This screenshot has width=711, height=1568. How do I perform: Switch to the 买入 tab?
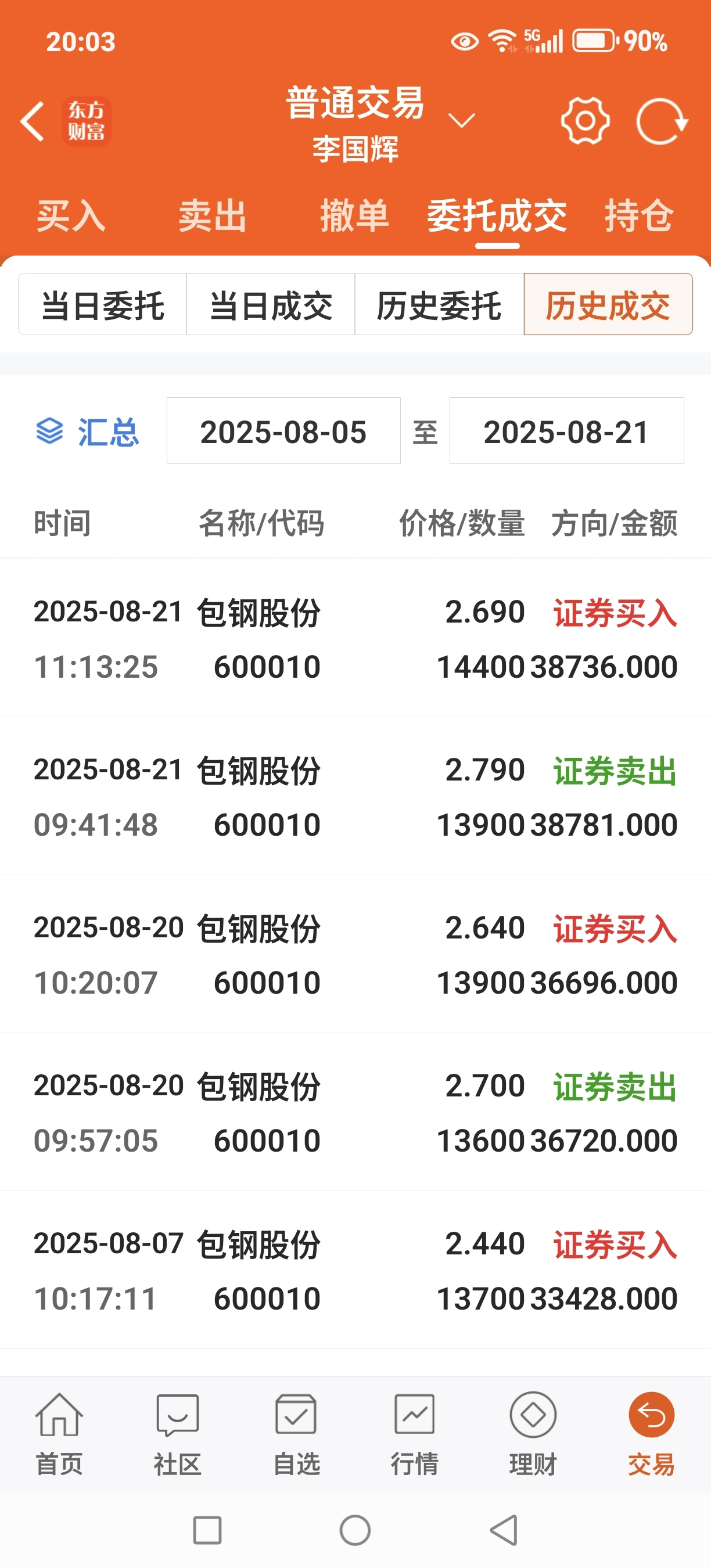pyautogui.click(x=71, y=215)
